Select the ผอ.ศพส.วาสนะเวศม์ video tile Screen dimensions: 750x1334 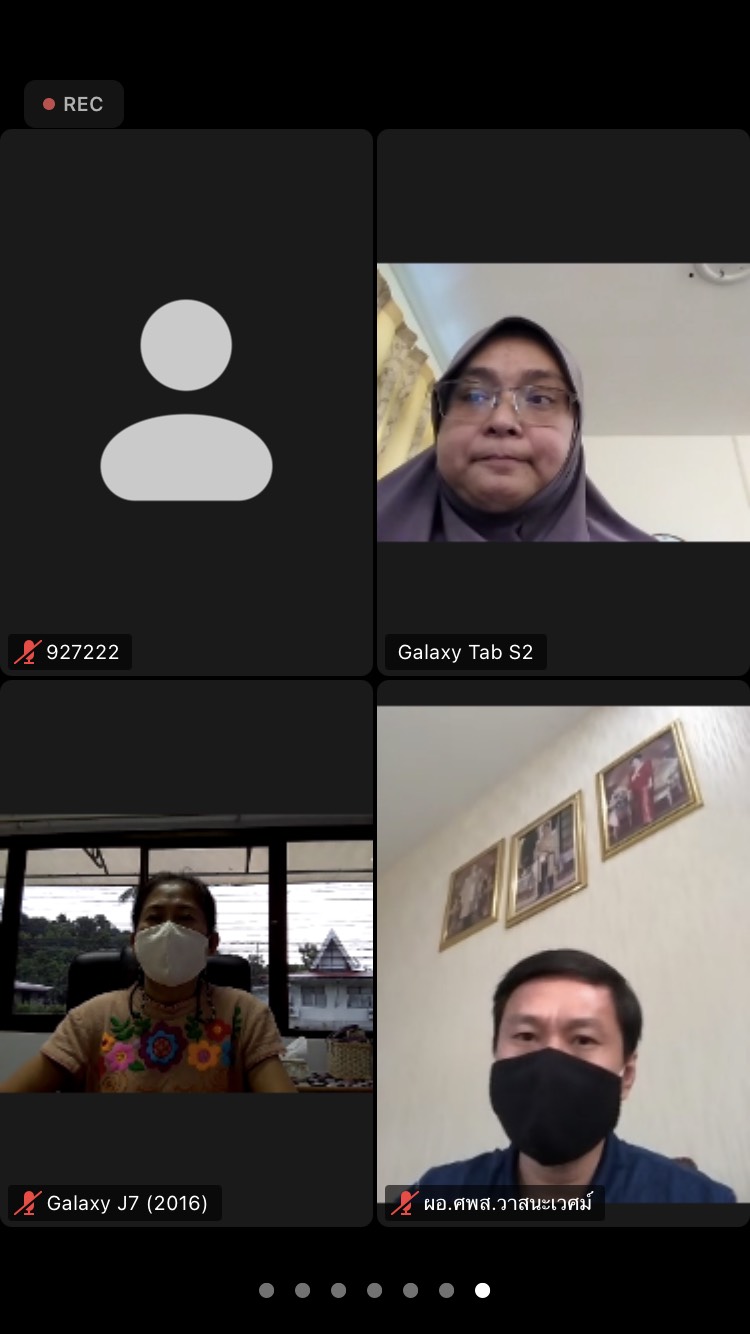(563, 953)
